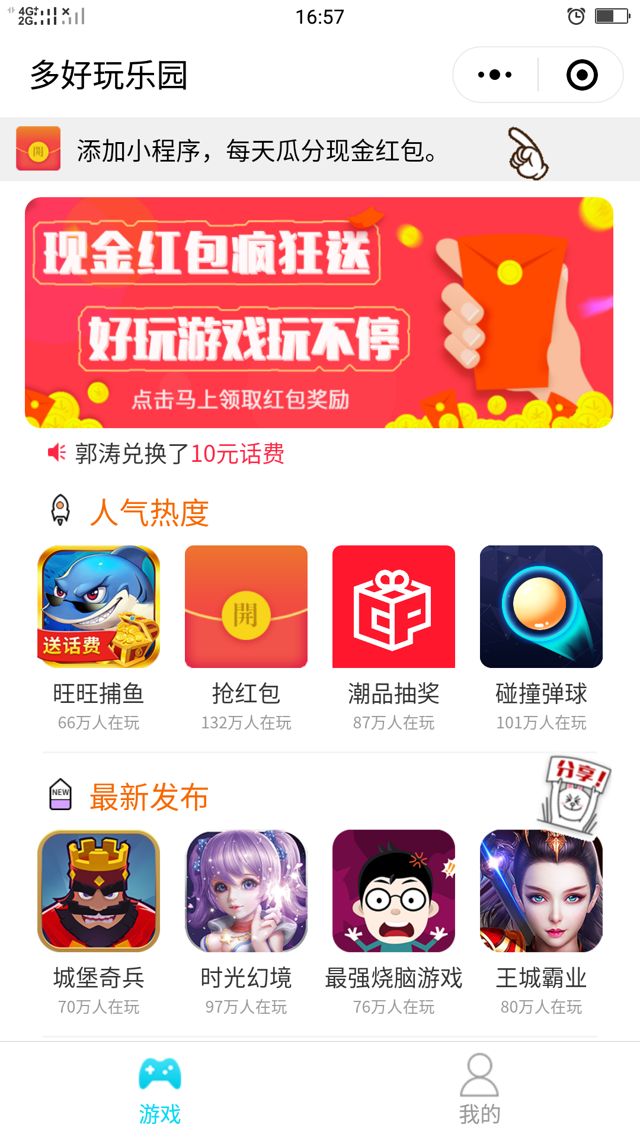640x1137 pixels.
Task: Play the 碰撞弹球 game
Action: point(541,607)
